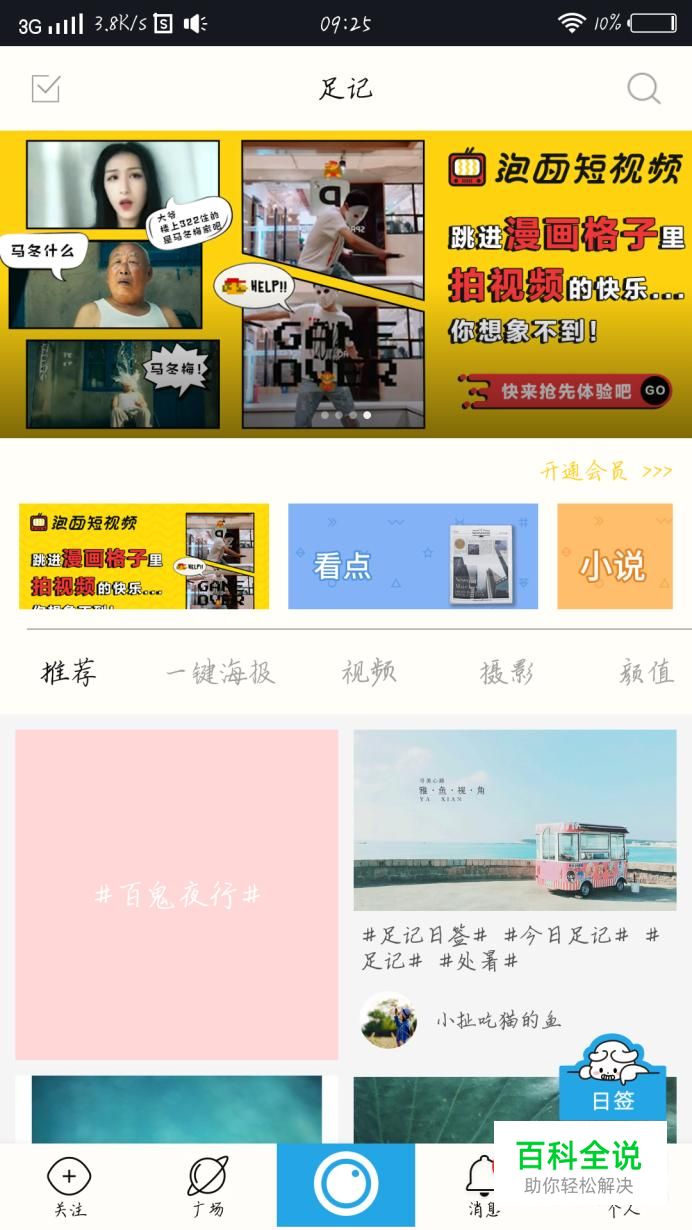This screenshot has height=1230, width=692.
Task: Go to the 关注 tab
Action: coord(69,1187)
